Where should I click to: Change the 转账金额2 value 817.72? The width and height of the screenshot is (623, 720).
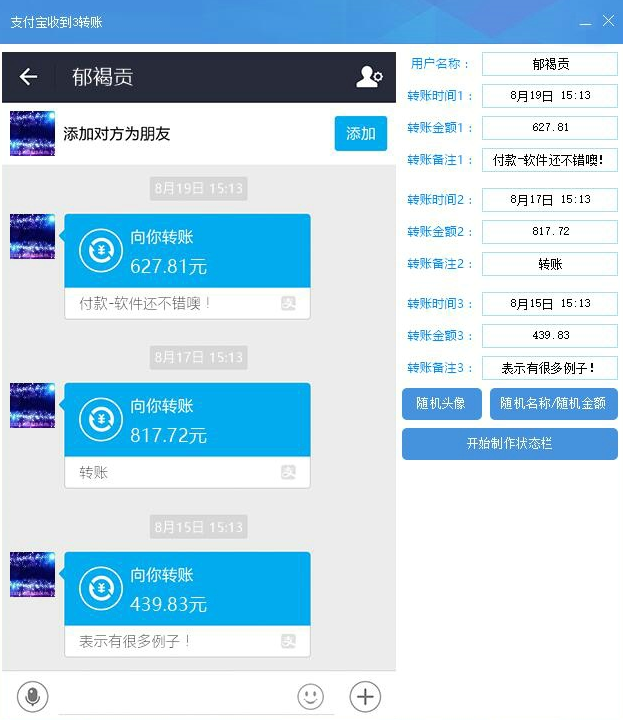(x=549, y=232)
